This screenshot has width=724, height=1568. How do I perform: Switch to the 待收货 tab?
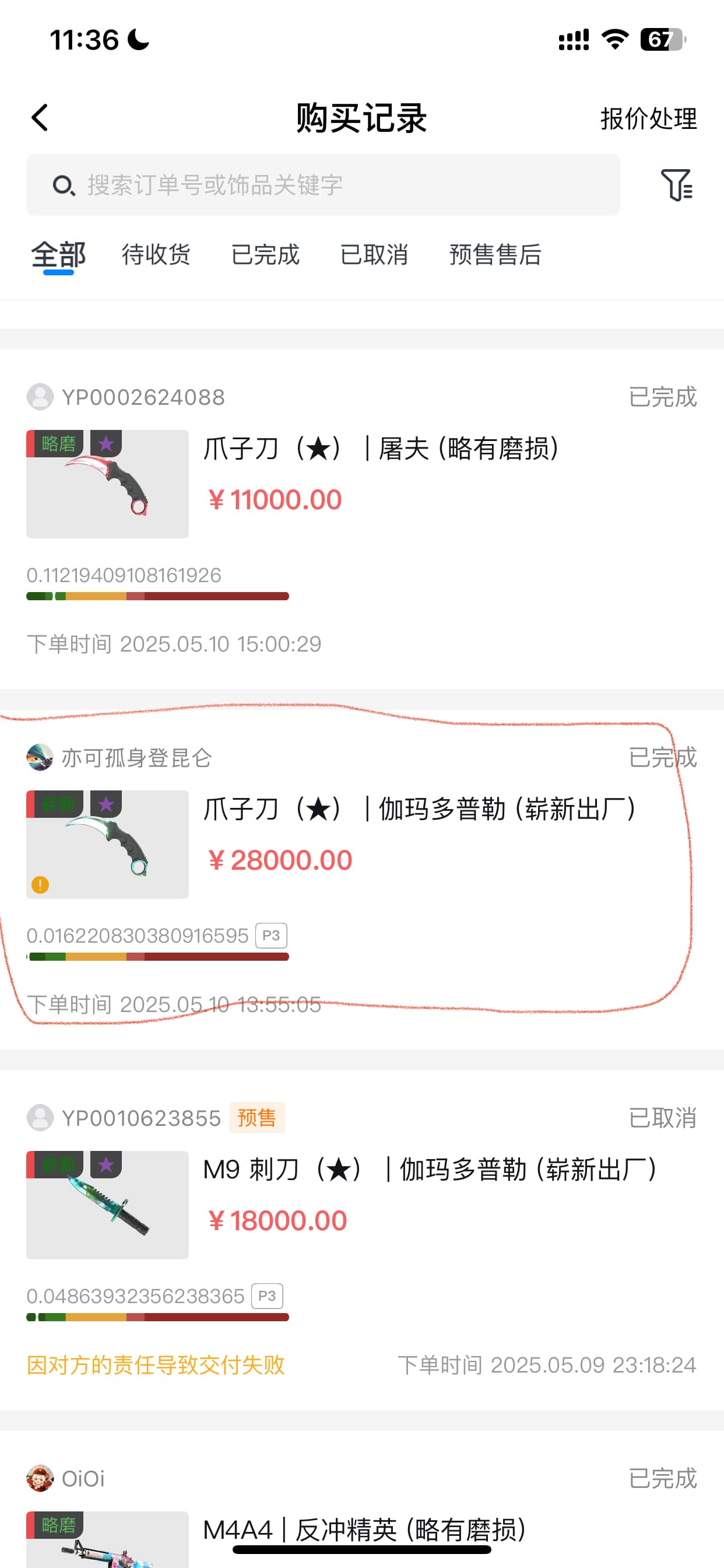pyautogui.click(x=156, y=254)
